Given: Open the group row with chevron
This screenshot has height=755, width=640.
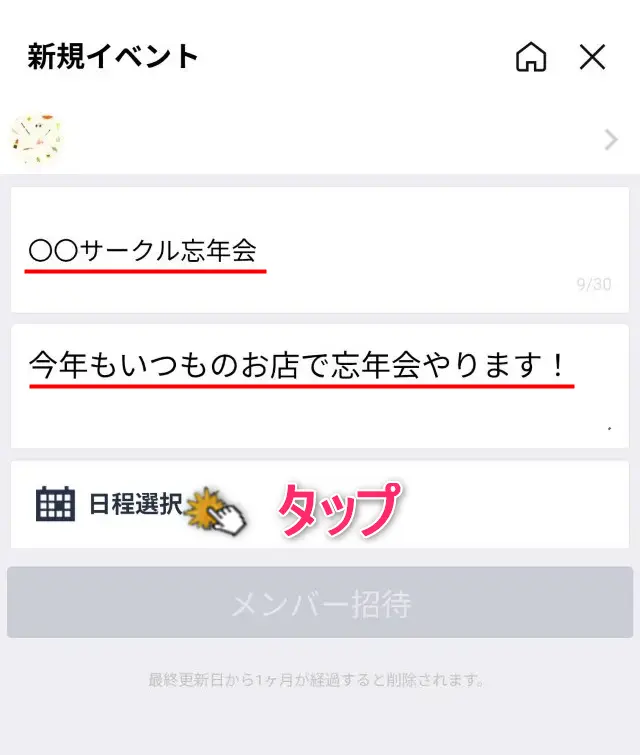Looking at the screenshot, I should click(x=320, y=140).
